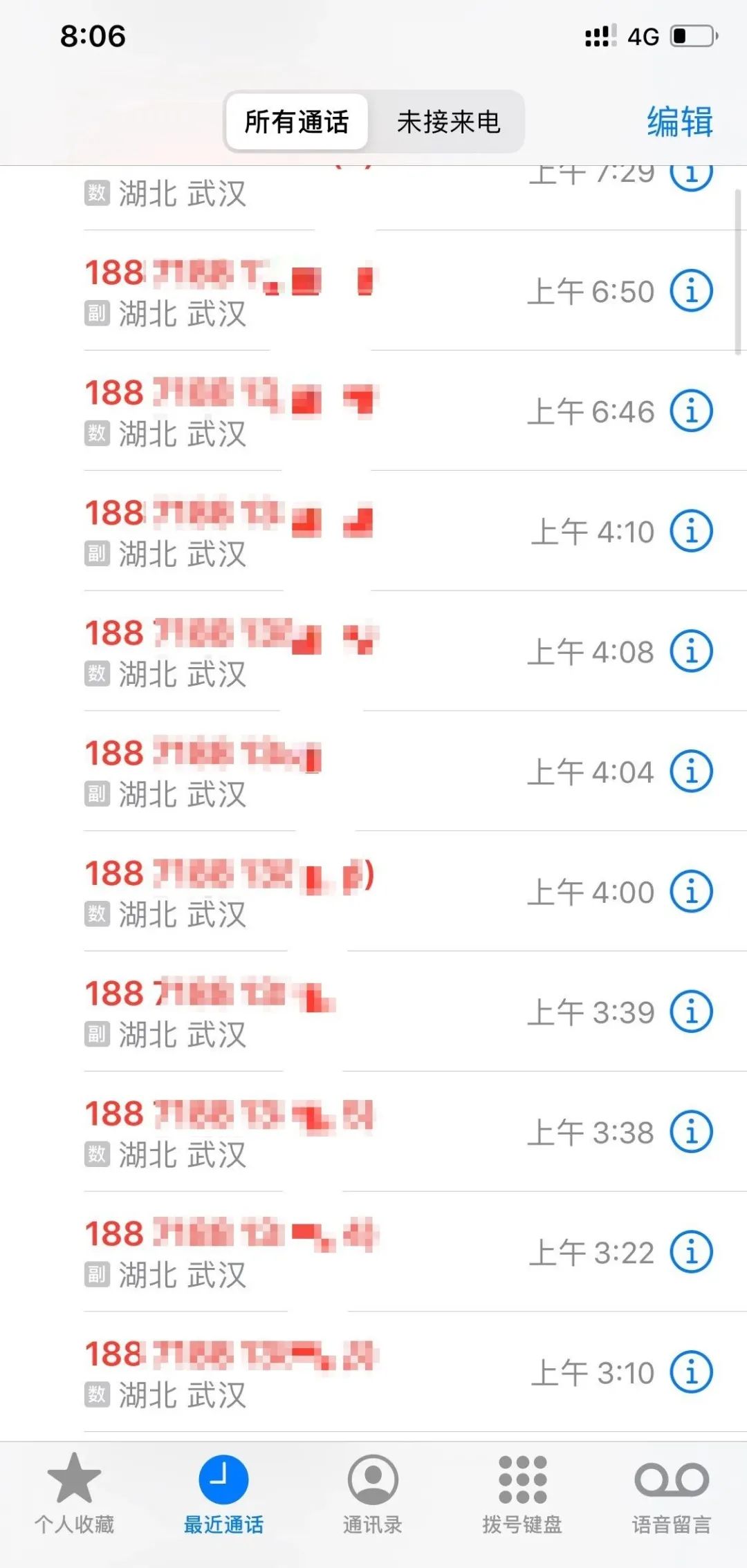Select the 所有通话 segment
The height and width of the screenshot is (1568, 747).
(x=297, y=122)
